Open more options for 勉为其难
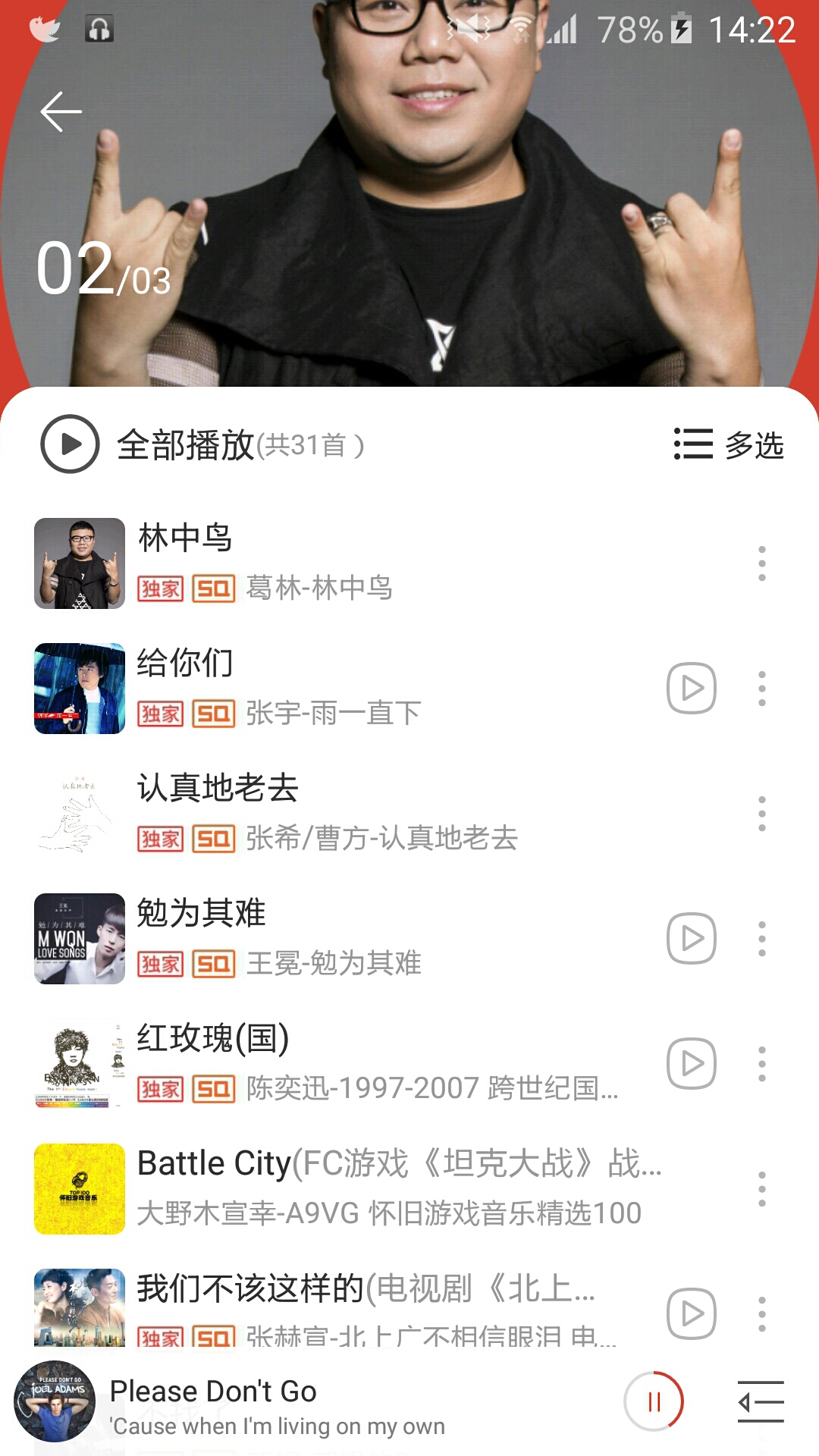Screen dimensions: 819x1456 click(762, 939)
